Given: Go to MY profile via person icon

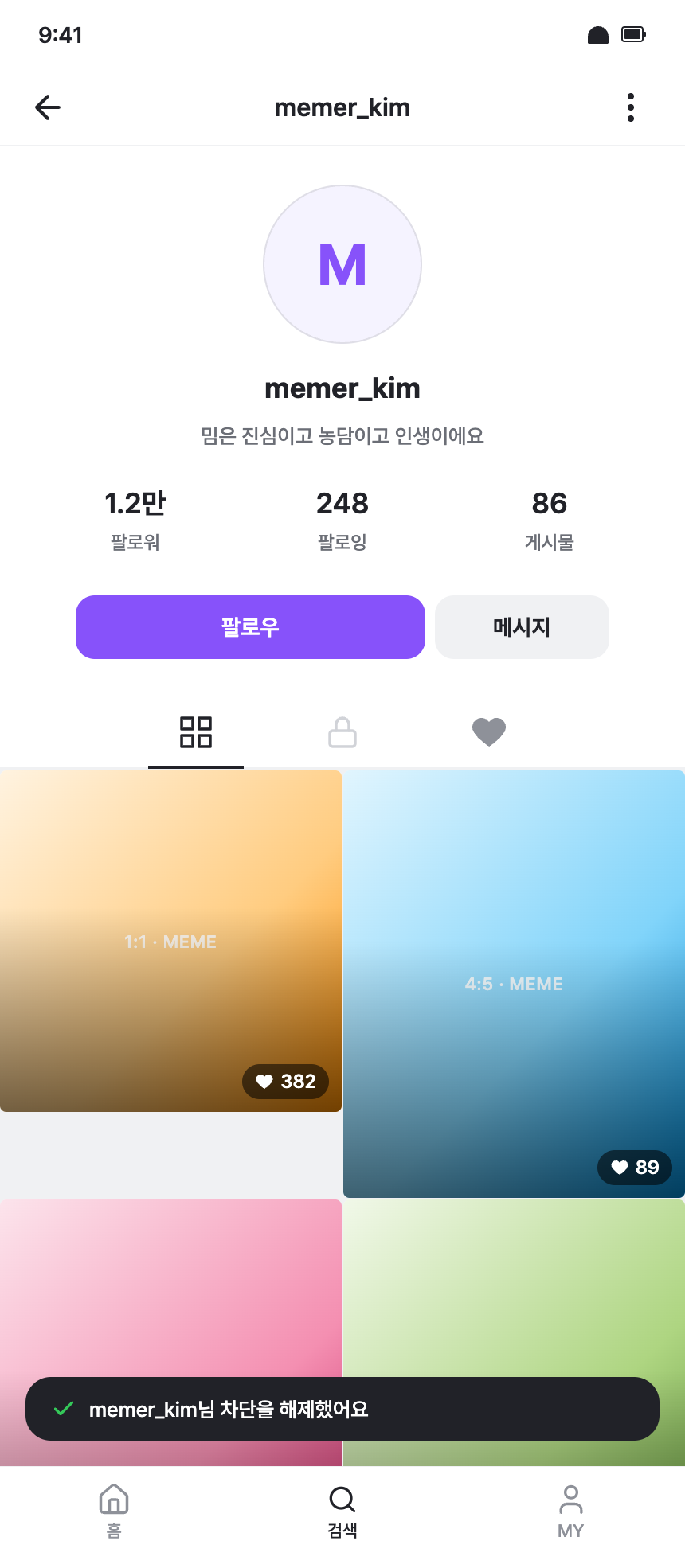Looking at the screenshot, I should (x=570, y=1508).
